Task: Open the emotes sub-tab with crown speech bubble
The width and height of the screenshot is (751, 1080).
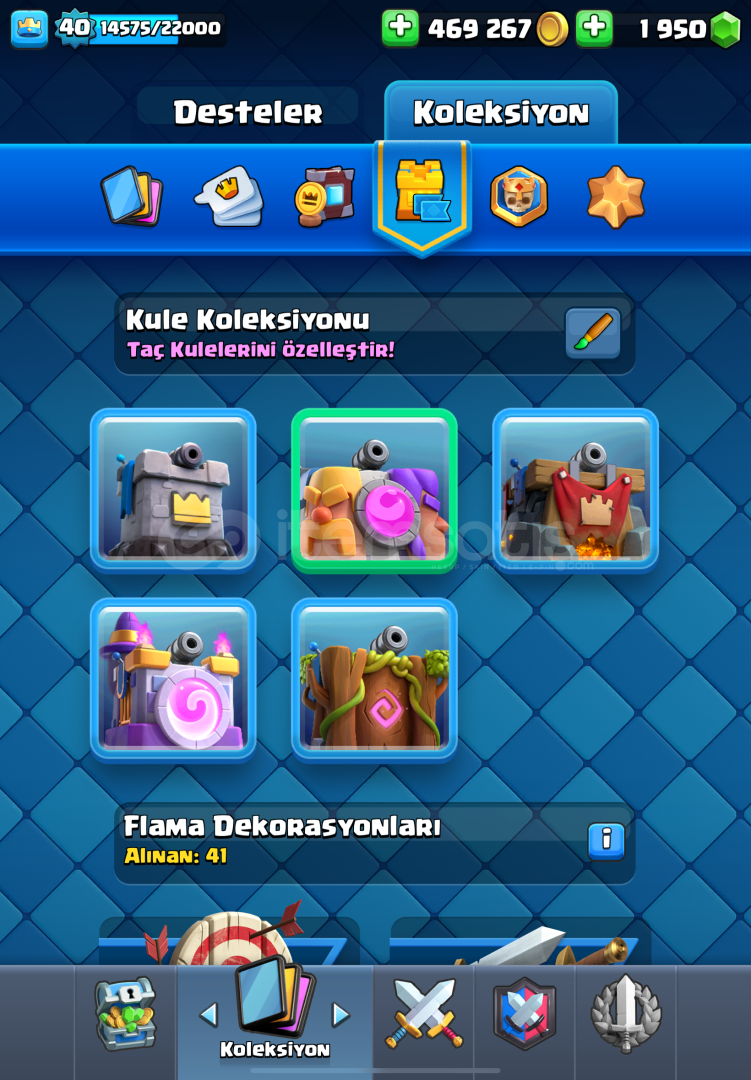Action: [x=229, y=196]
